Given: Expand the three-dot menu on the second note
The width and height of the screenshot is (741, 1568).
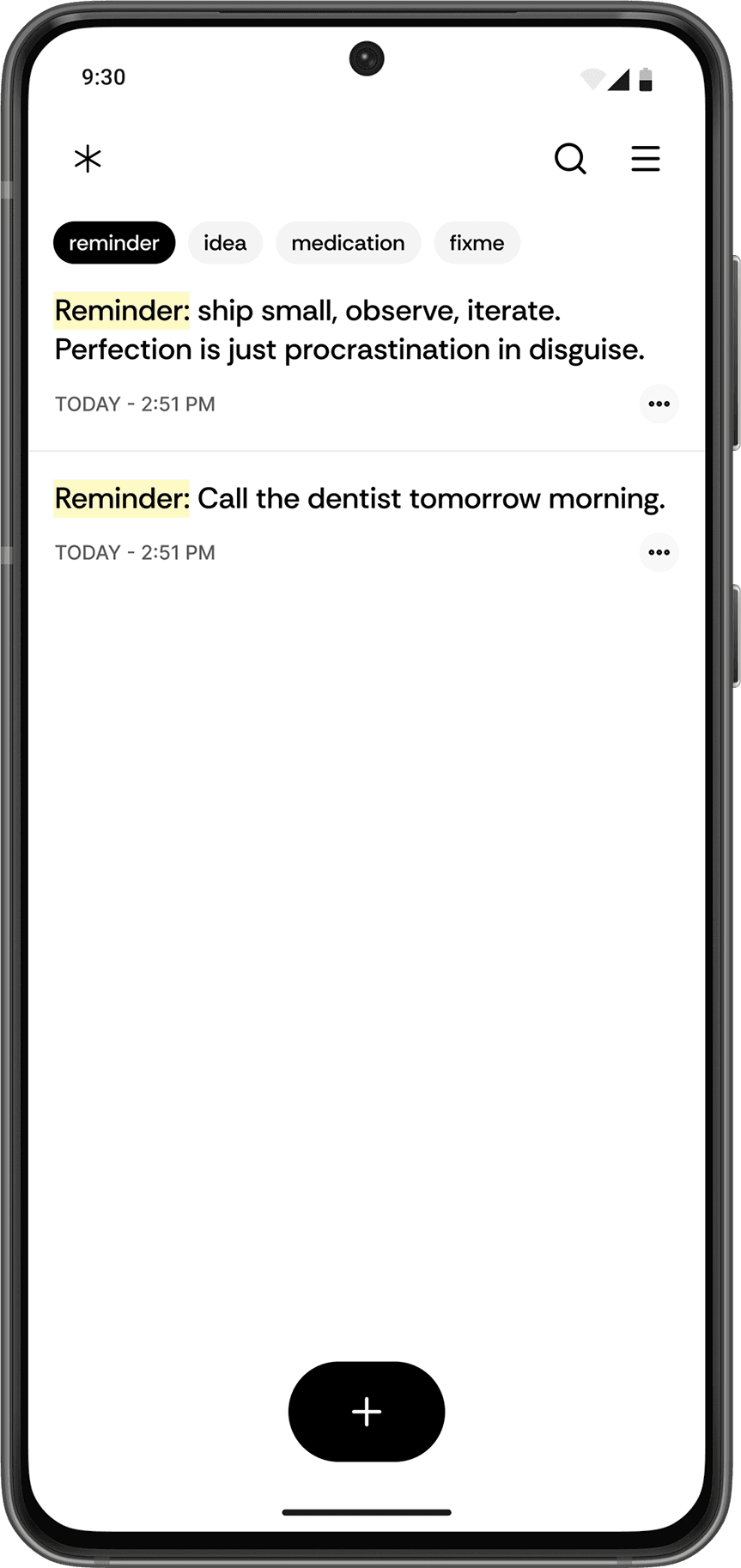Looking at the screenshot, I should pyautogui.click(x=659, y=552).
